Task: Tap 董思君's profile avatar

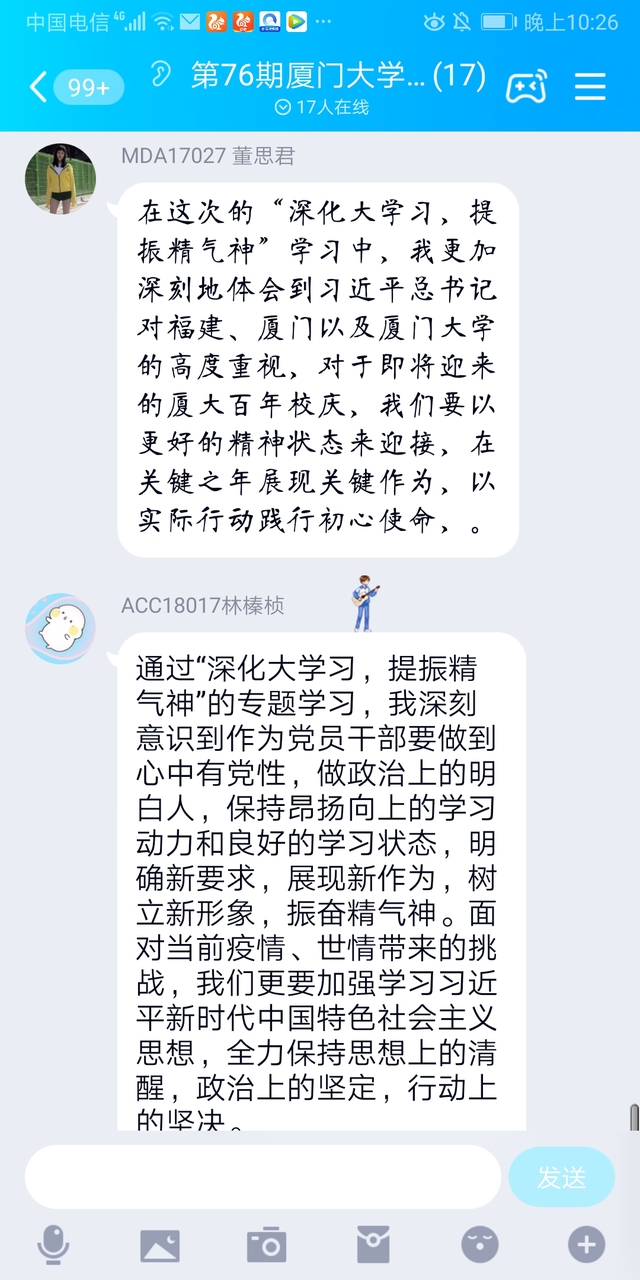Action: (x=60, y=178)
